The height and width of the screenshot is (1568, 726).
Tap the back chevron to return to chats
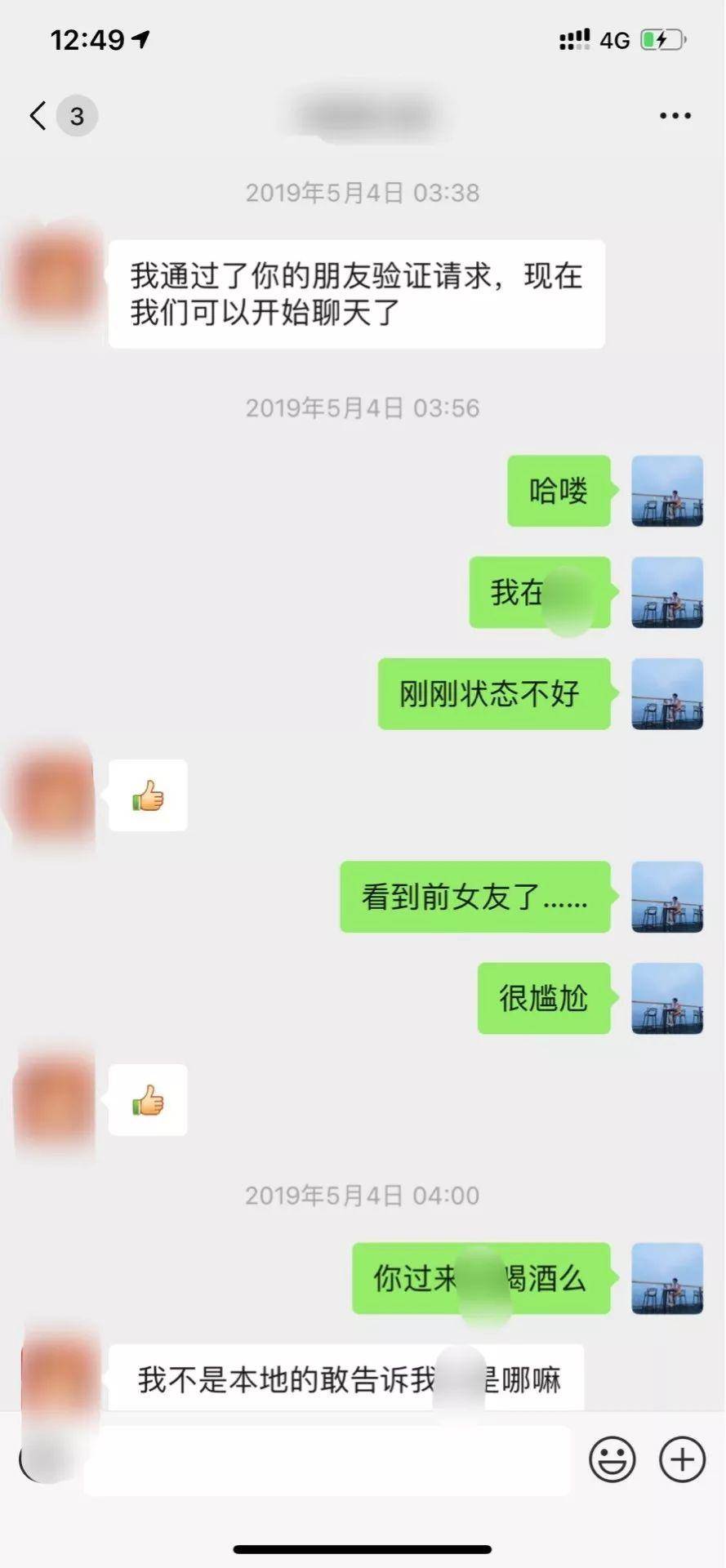coord(36,116)
